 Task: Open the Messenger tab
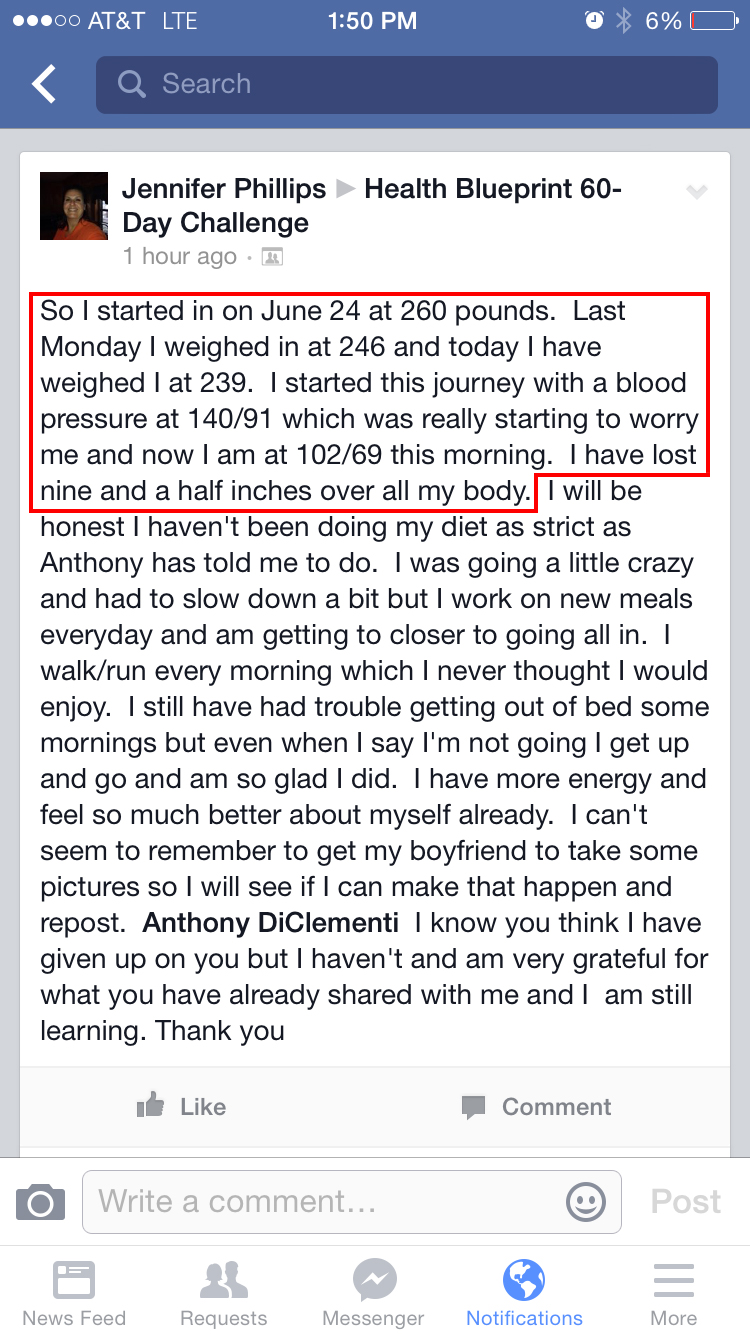374,1292
